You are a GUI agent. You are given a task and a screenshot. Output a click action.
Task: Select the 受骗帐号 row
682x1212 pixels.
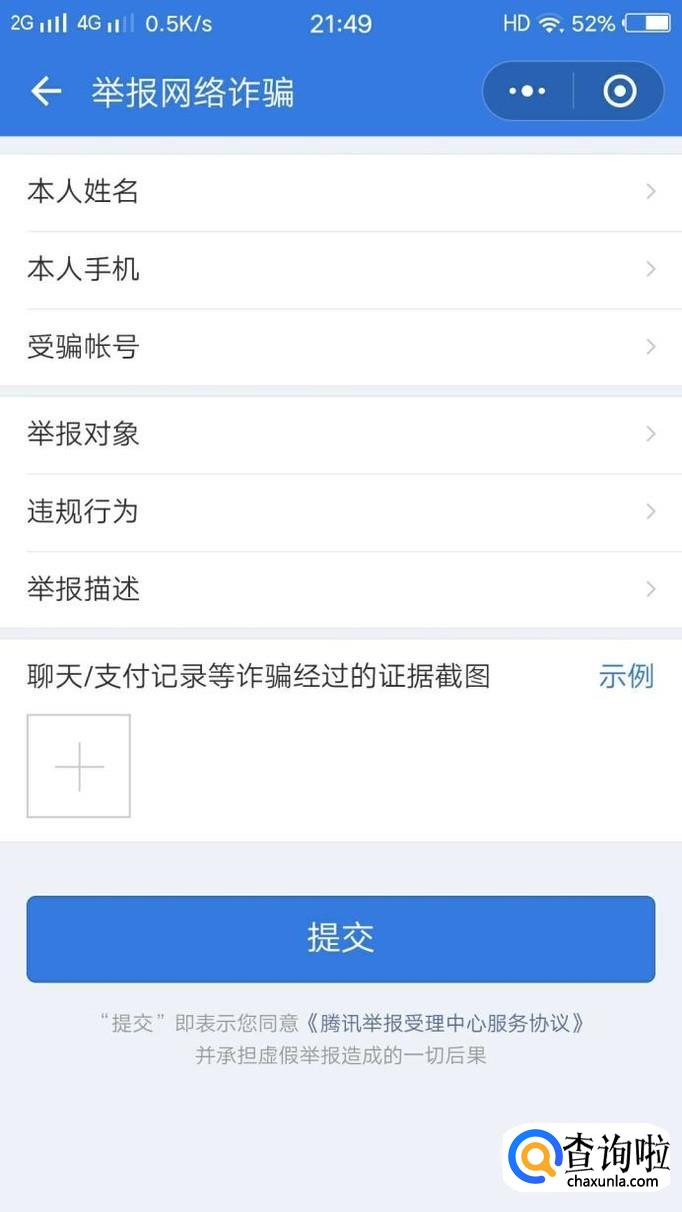pos(340,347)
